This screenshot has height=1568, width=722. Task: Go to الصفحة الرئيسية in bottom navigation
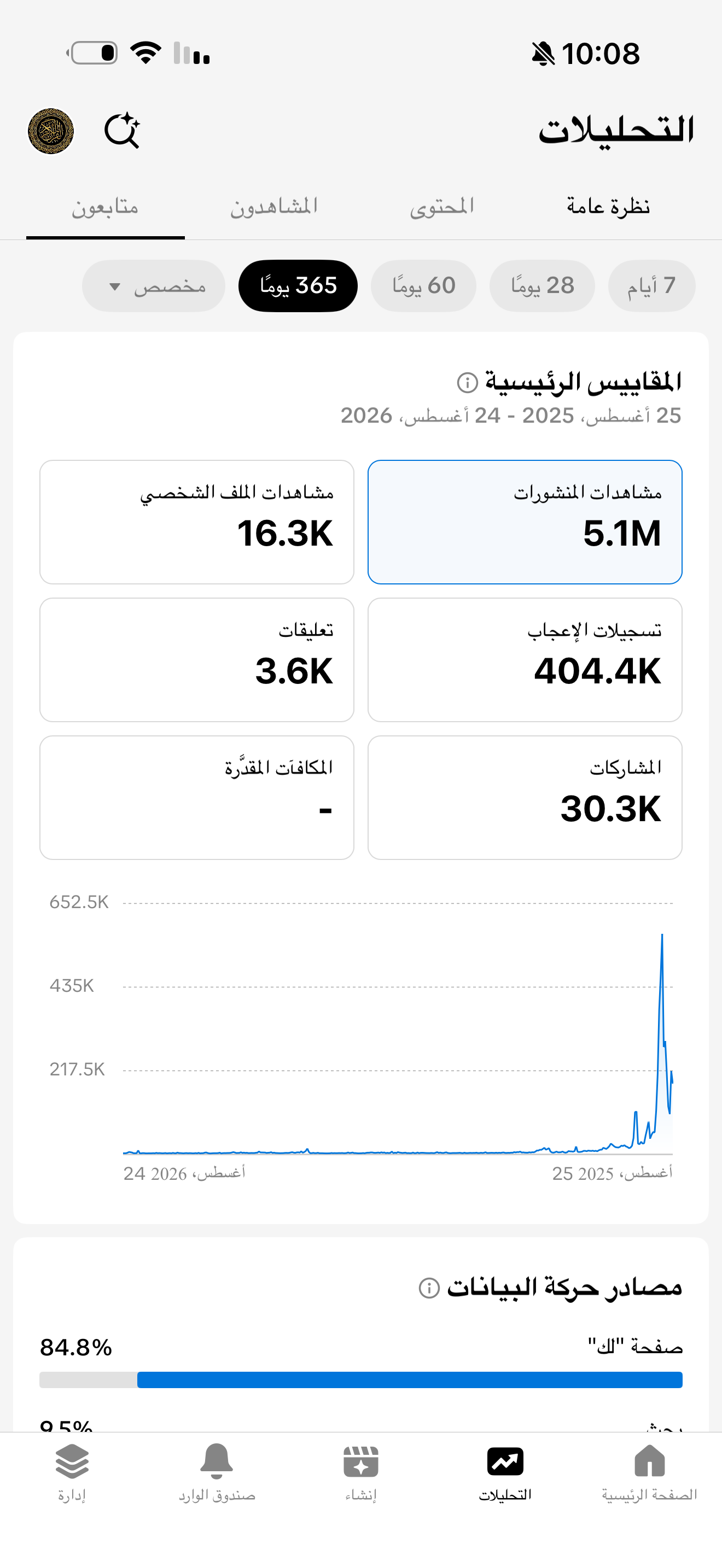(649, 1472)
